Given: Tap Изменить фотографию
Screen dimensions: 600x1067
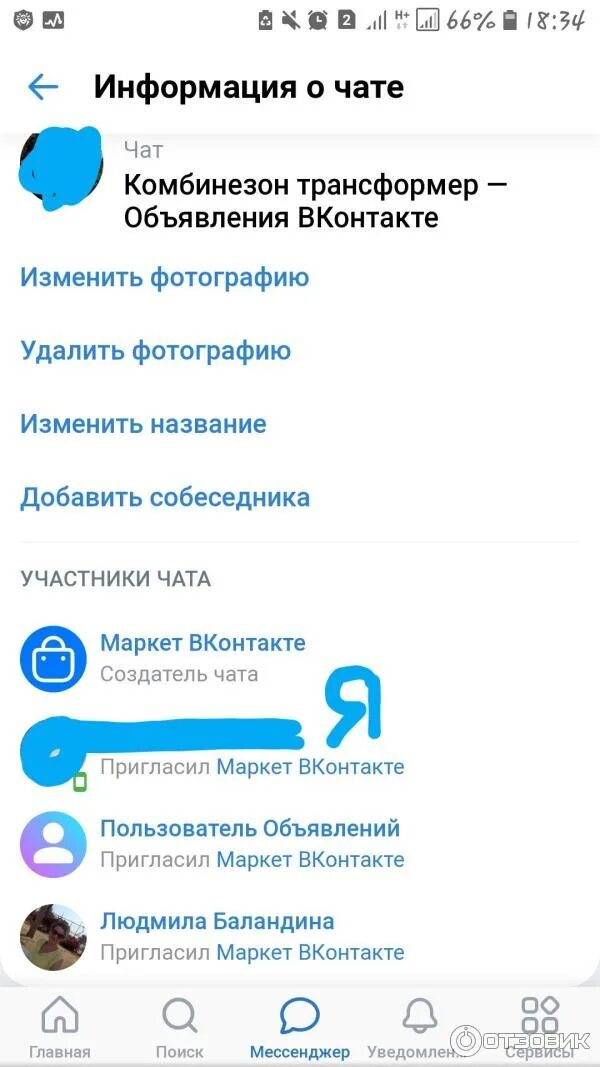Looking at the screenshot, I should coord(164,277).
